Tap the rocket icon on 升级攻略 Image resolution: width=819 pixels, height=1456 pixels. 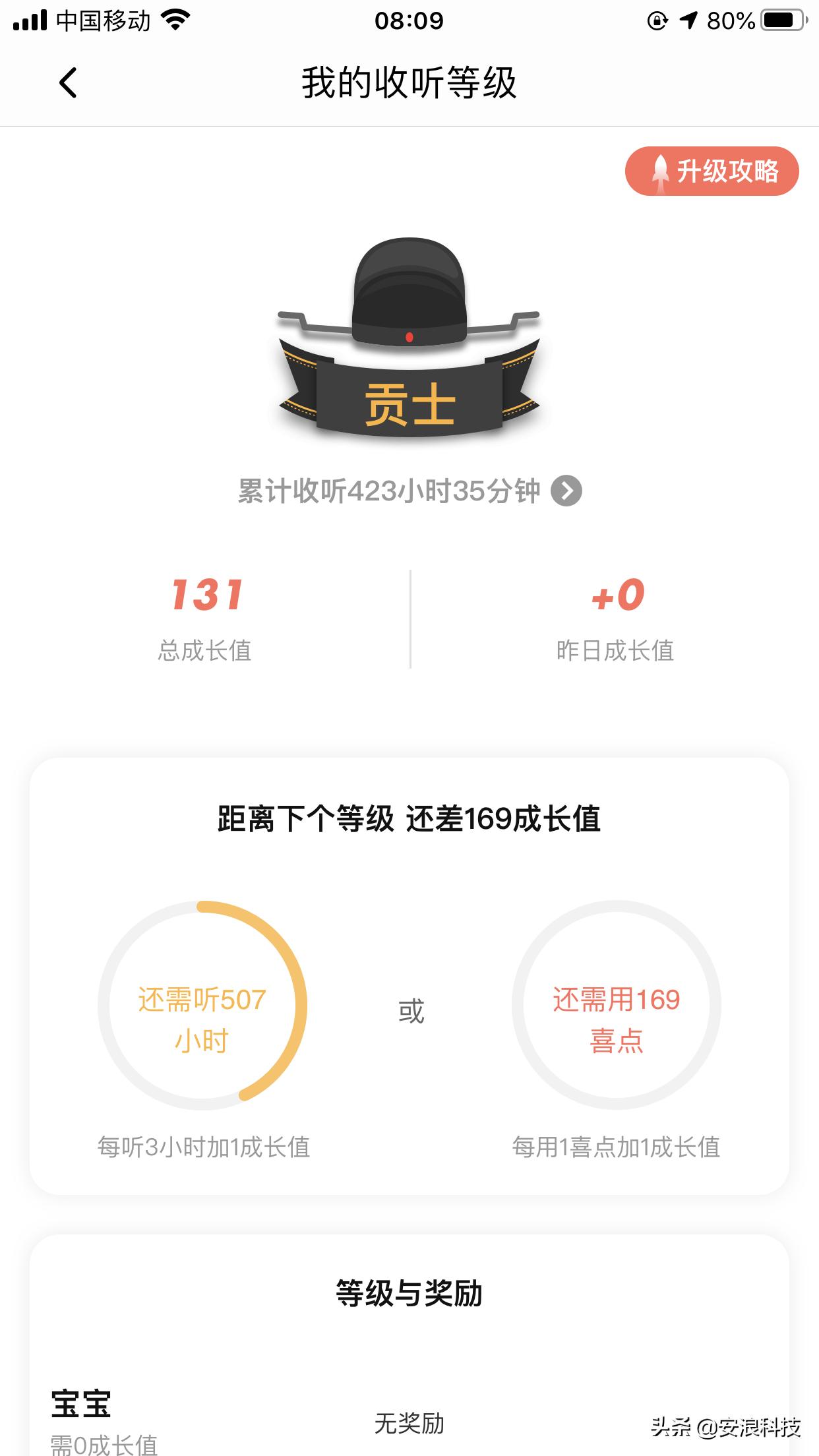coord(659,171)
